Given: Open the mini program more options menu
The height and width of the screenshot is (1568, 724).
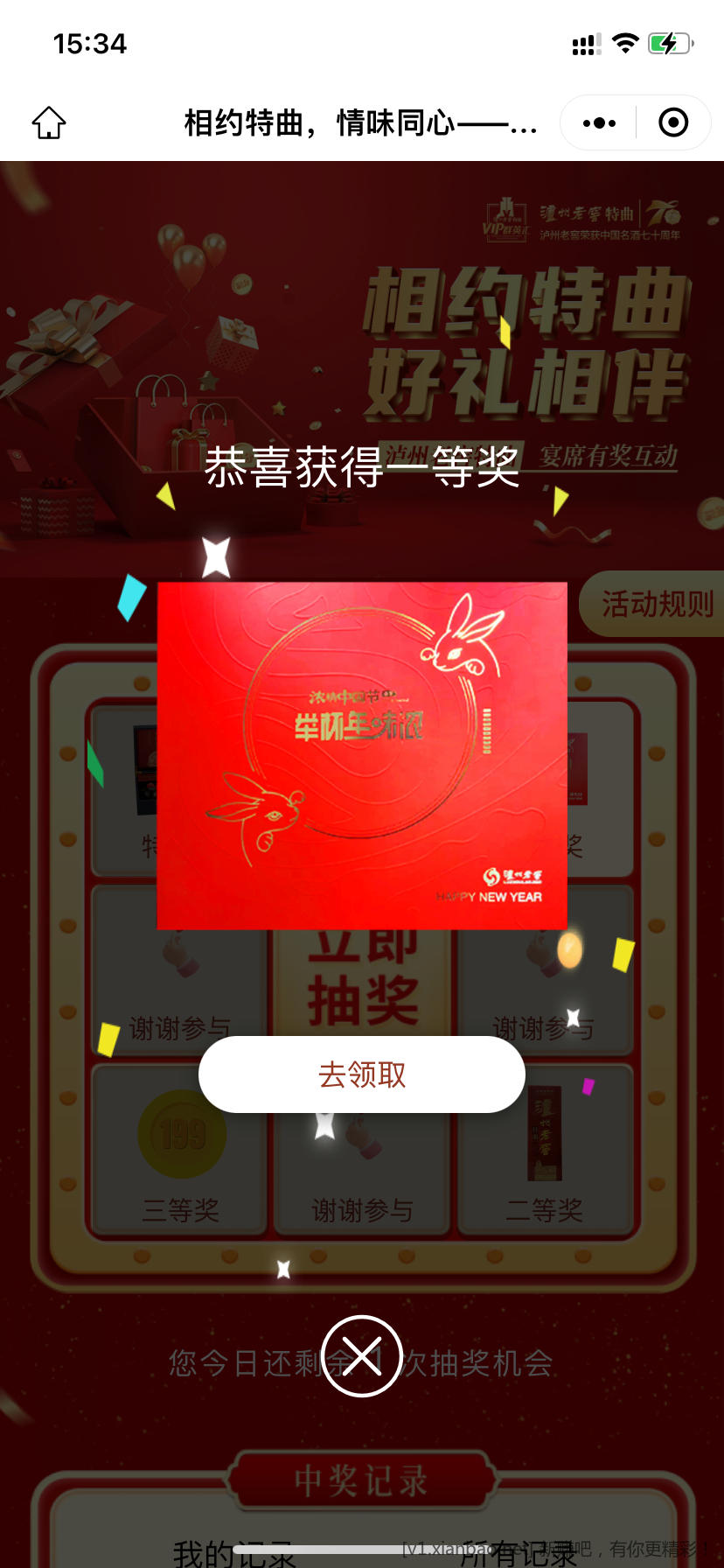Looking at the screenshot, I should click(599, 122).
